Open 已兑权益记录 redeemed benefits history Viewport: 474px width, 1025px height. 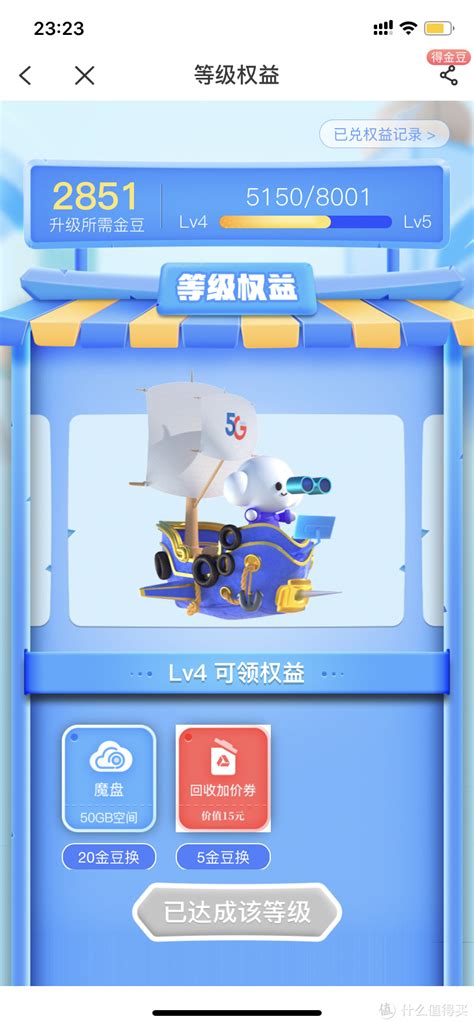point(384,135)
